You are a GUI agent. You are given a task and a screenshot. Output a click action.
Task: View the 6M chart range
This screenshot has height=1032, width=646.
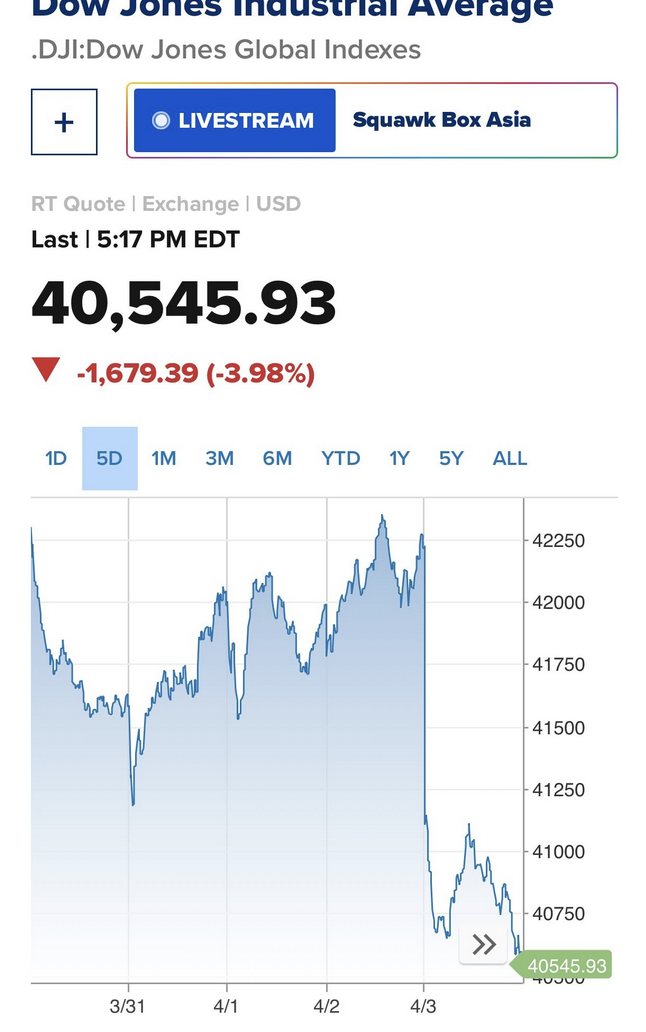point(277,458)
